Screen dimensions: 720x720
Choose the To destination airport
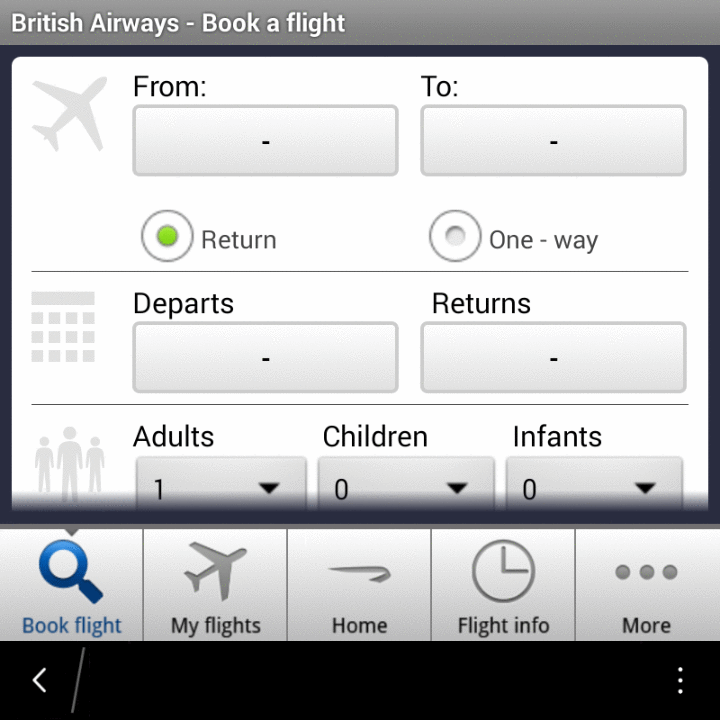coord(553,141)
